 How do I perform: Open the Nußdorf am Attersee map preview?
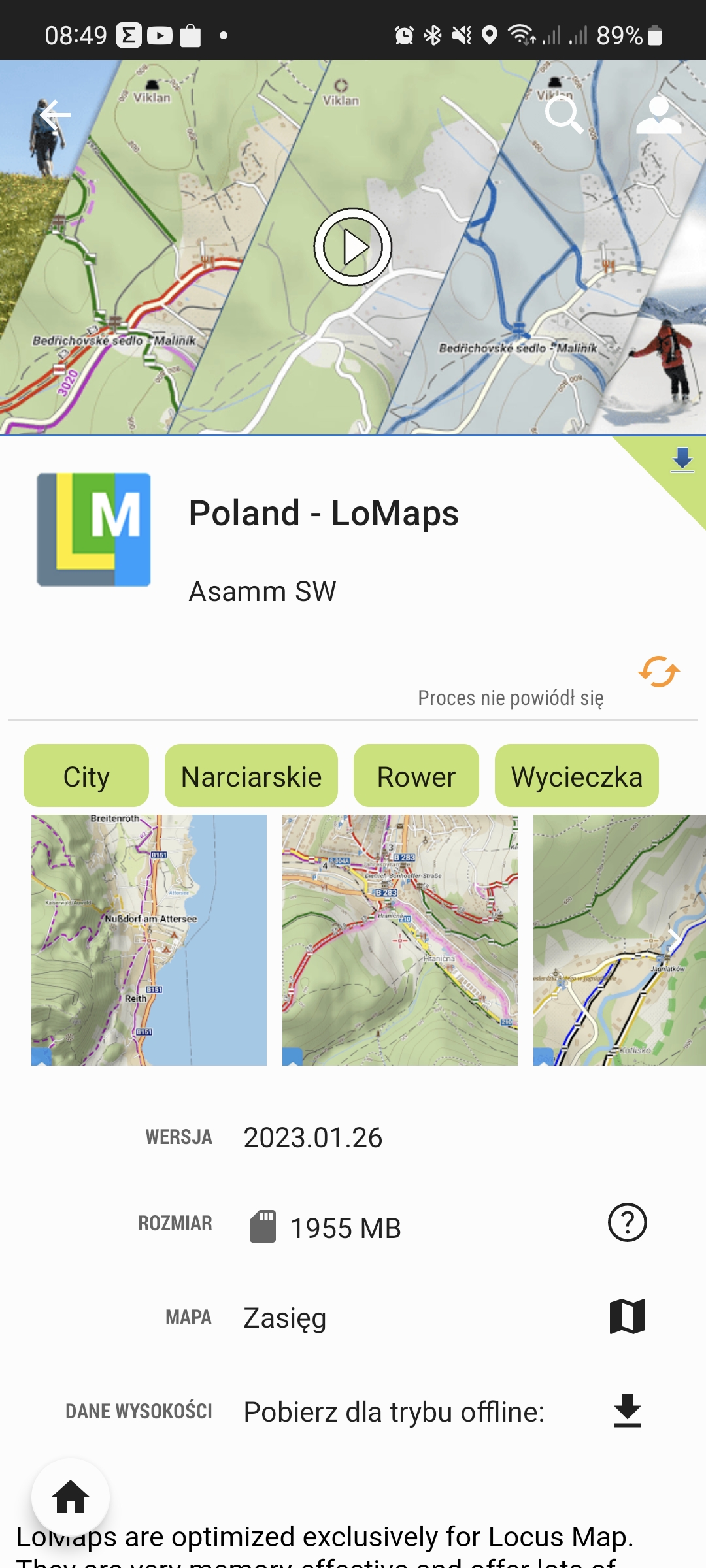[149, 939]
